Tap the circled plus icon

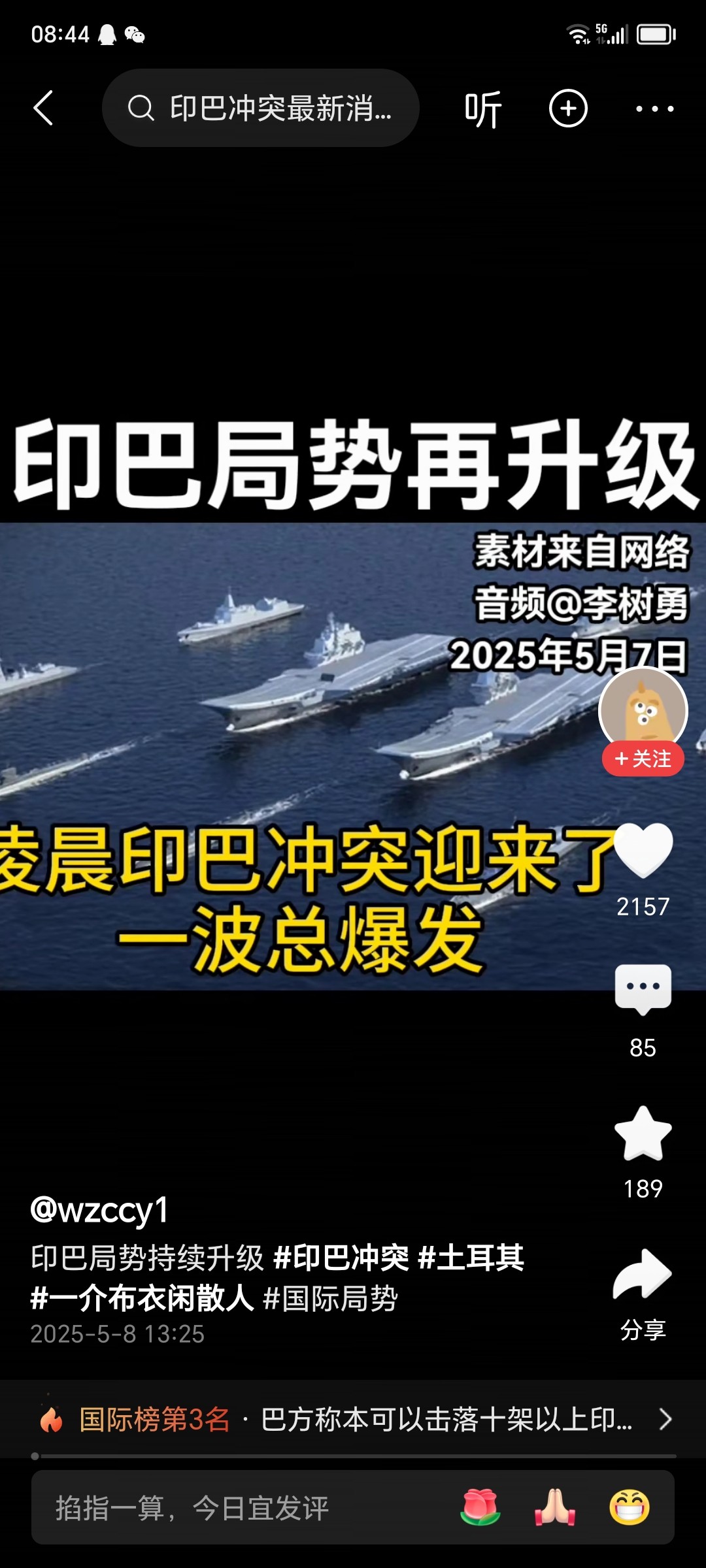(568, 108)
